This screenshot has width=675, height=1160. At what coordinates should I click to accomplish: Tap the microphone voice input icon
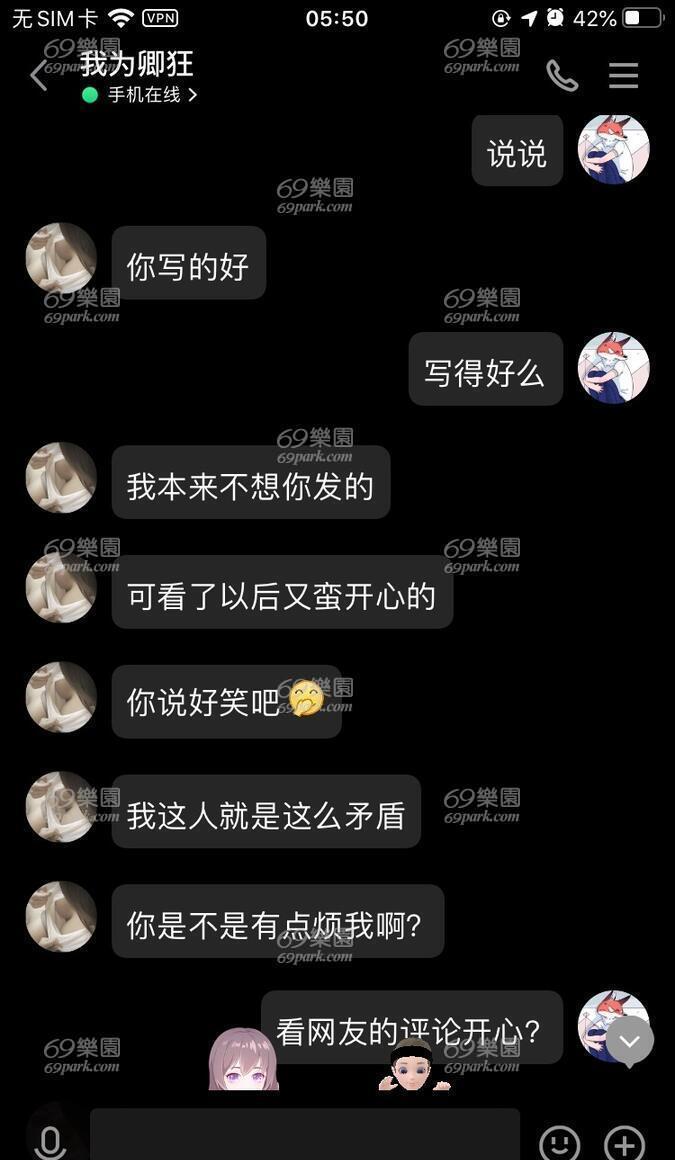pos(50,1142)
